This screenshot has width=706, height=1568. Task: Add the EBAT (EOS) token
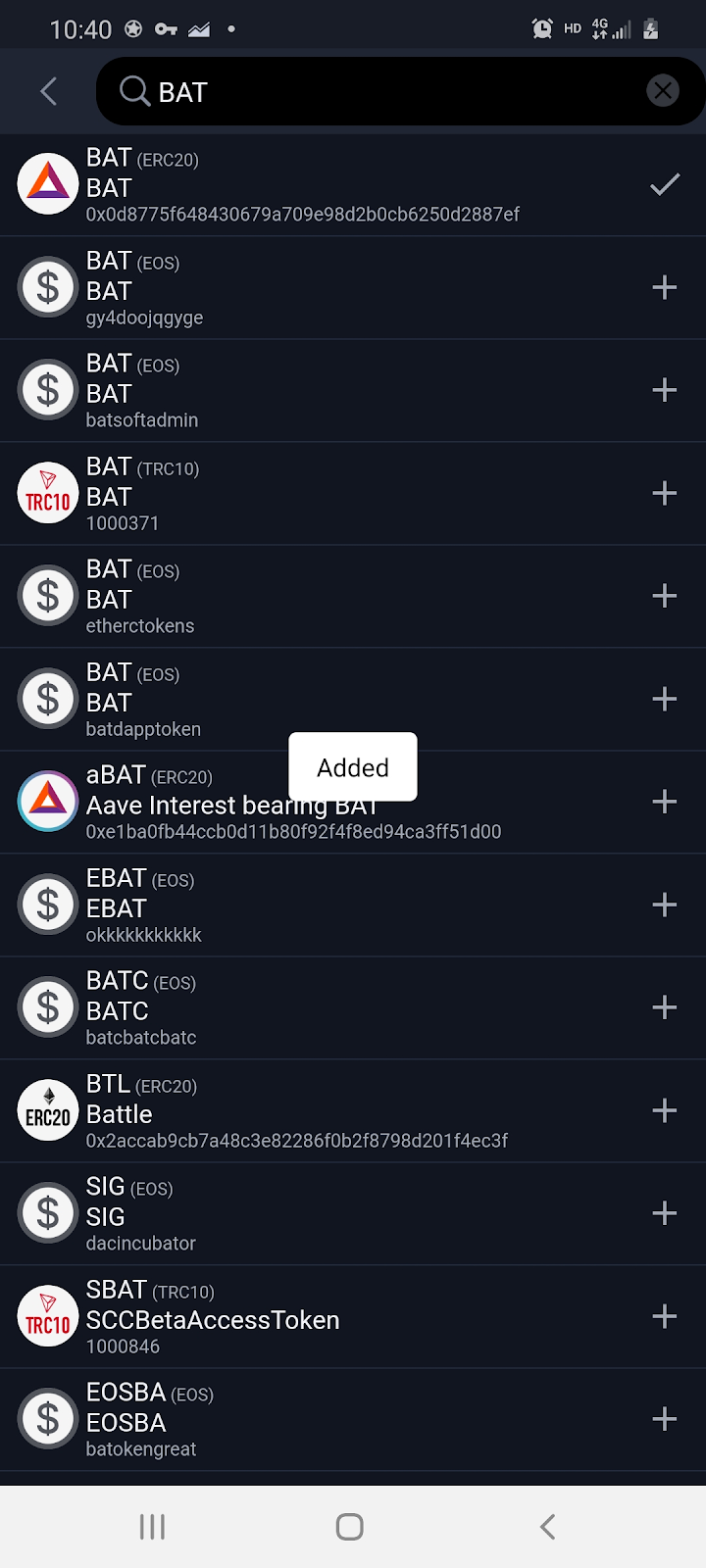664,905
